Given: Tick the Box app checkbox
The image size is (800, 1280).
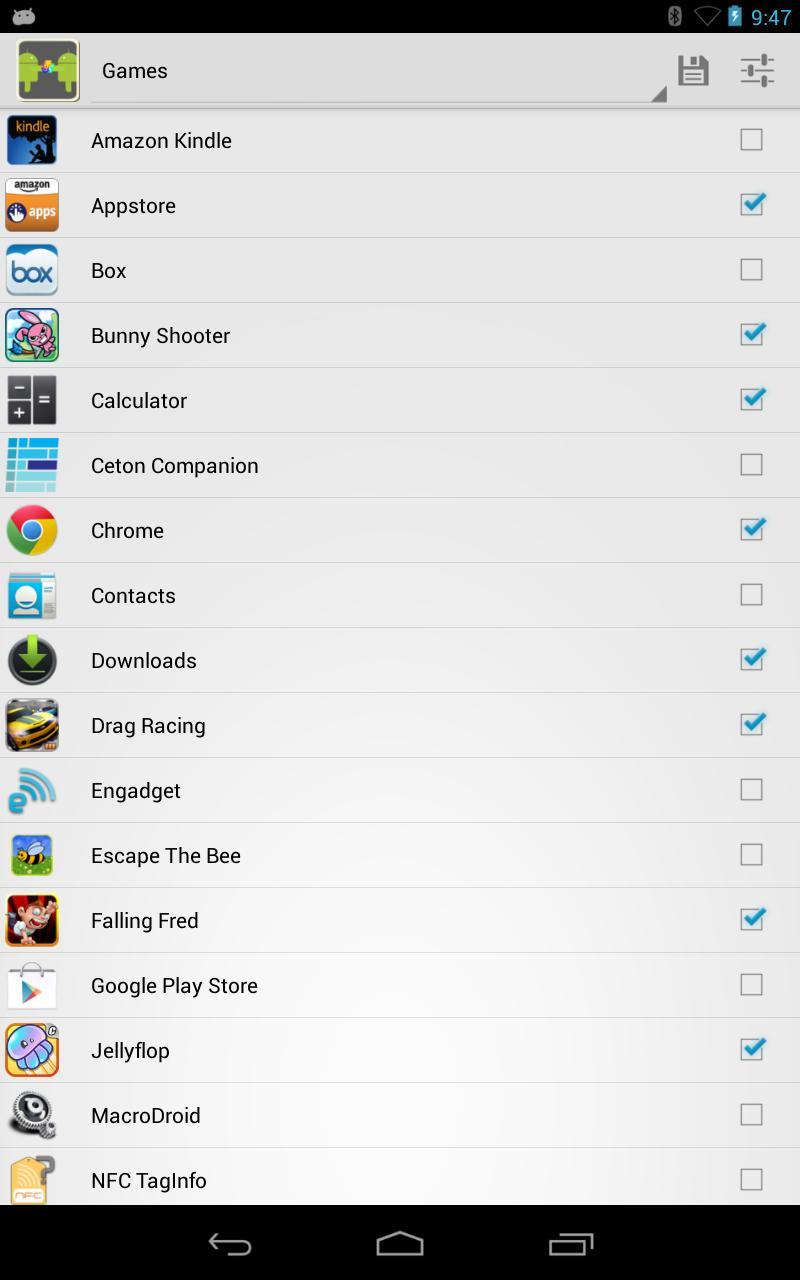Looking at the screenshot, I should click(751, 270).
